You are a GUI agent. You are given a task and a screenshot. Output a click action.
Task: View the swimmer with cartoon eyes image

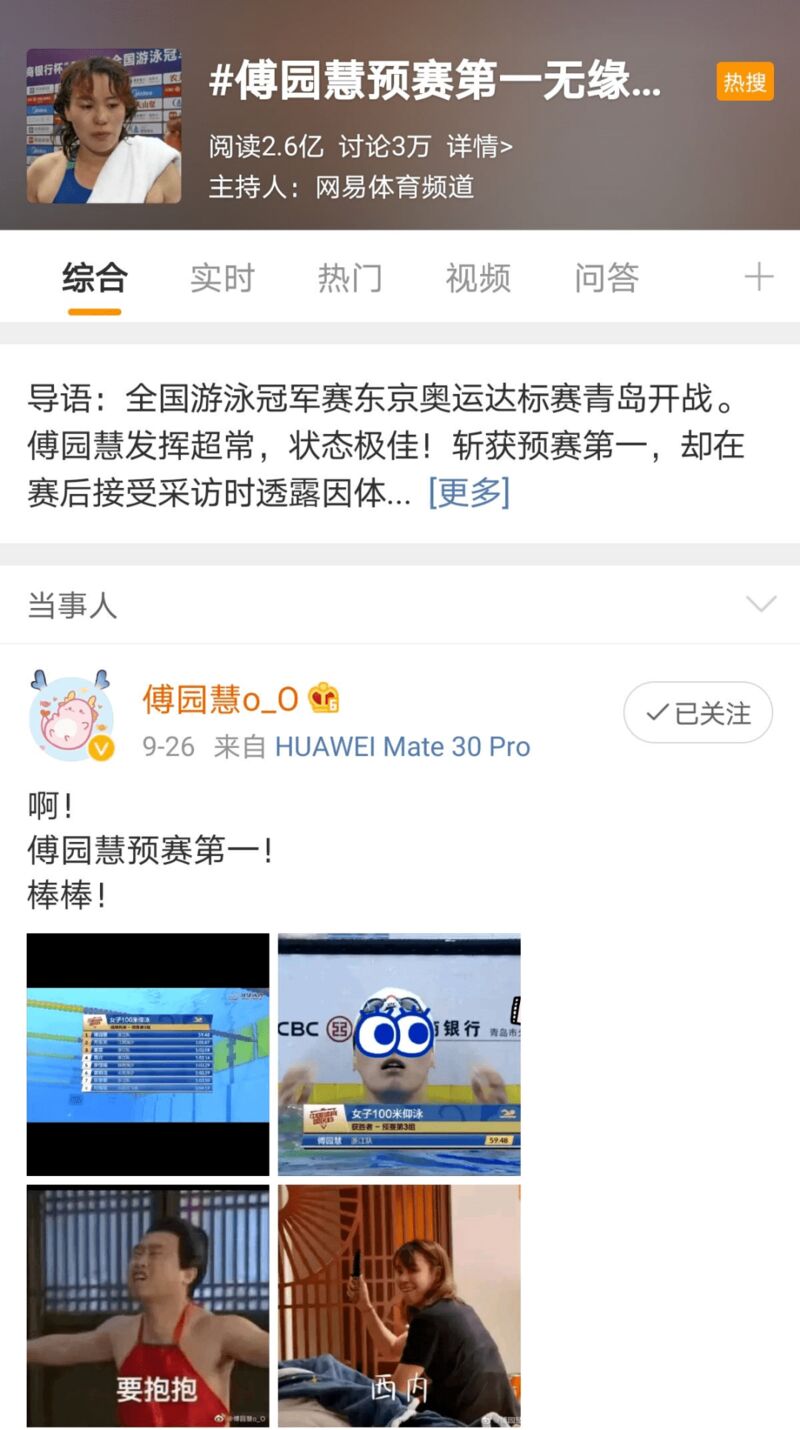(399, 1054)
